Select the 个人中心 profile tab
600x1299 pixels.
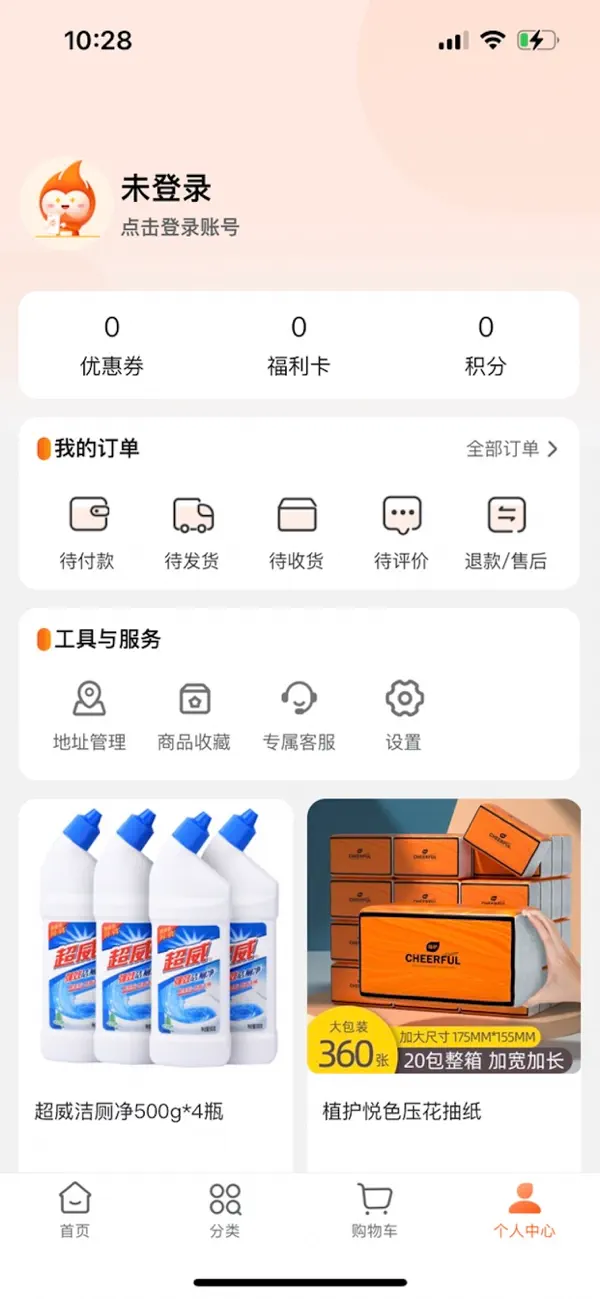tap(524, 1210)
